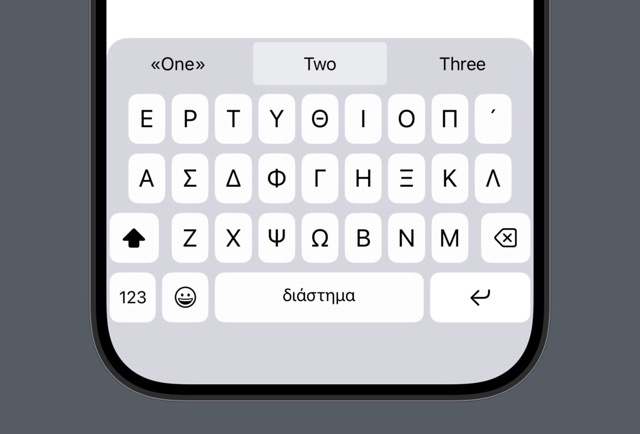Tap the διάστημα space bar
Image resolution: width=640 pixels, height=434 pixels.
tap(319, 297)
